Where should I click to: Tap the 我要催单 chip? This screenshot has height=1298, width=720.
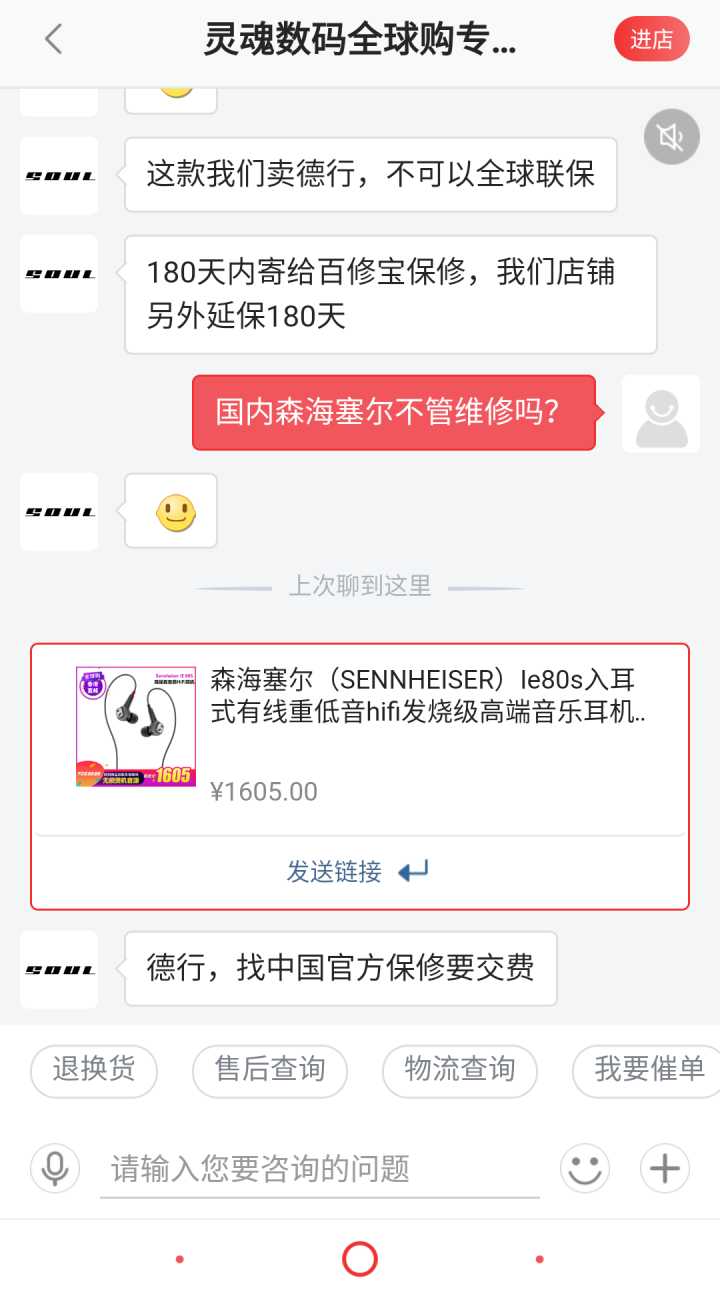tap(648, 1070)
